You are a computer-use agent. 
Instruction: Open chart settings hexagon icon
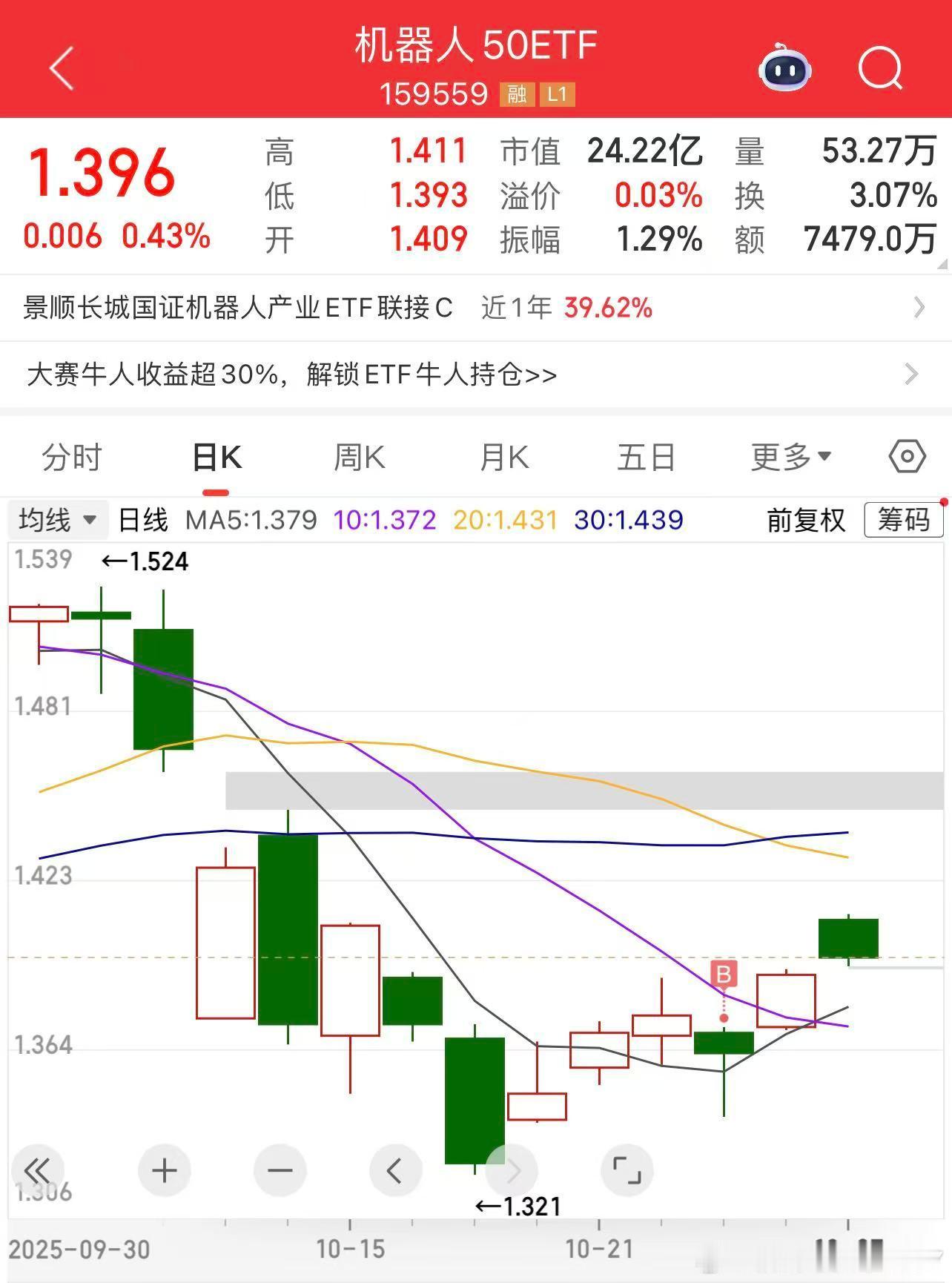pyautogui.click(x=907, y=456)
